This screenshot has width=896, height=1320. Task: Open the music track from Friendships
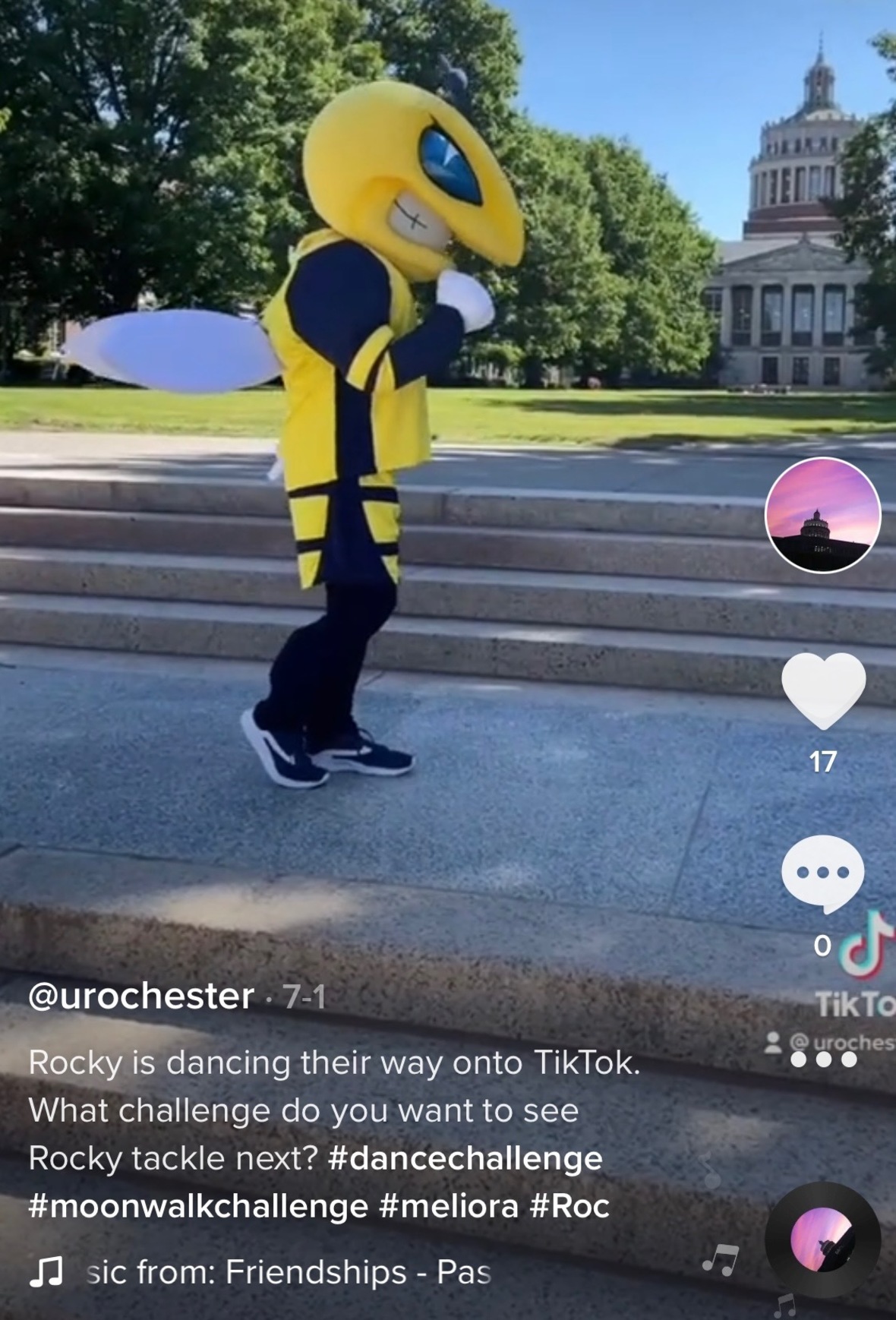click(289, 1271)
